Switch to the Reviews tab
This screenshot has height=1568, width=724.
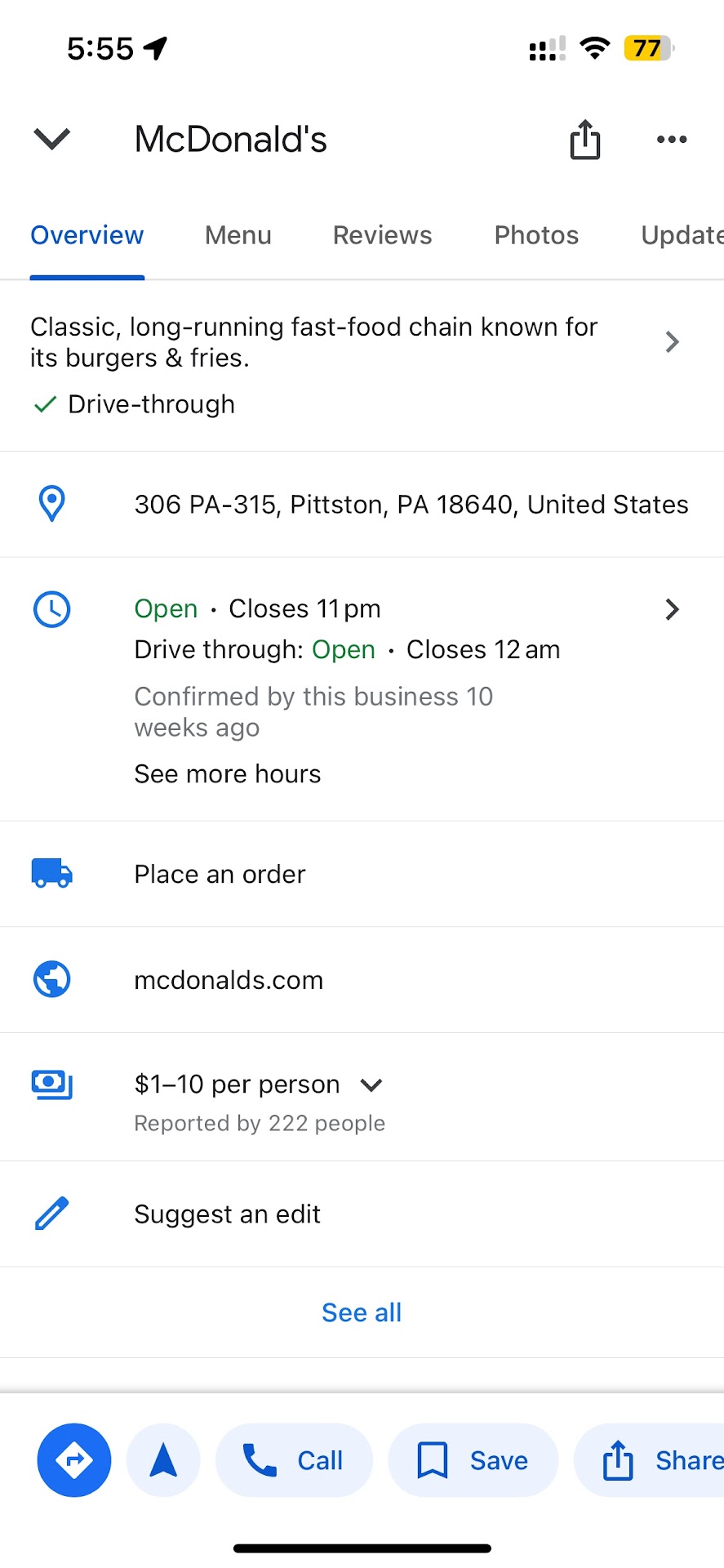point(382,235)
